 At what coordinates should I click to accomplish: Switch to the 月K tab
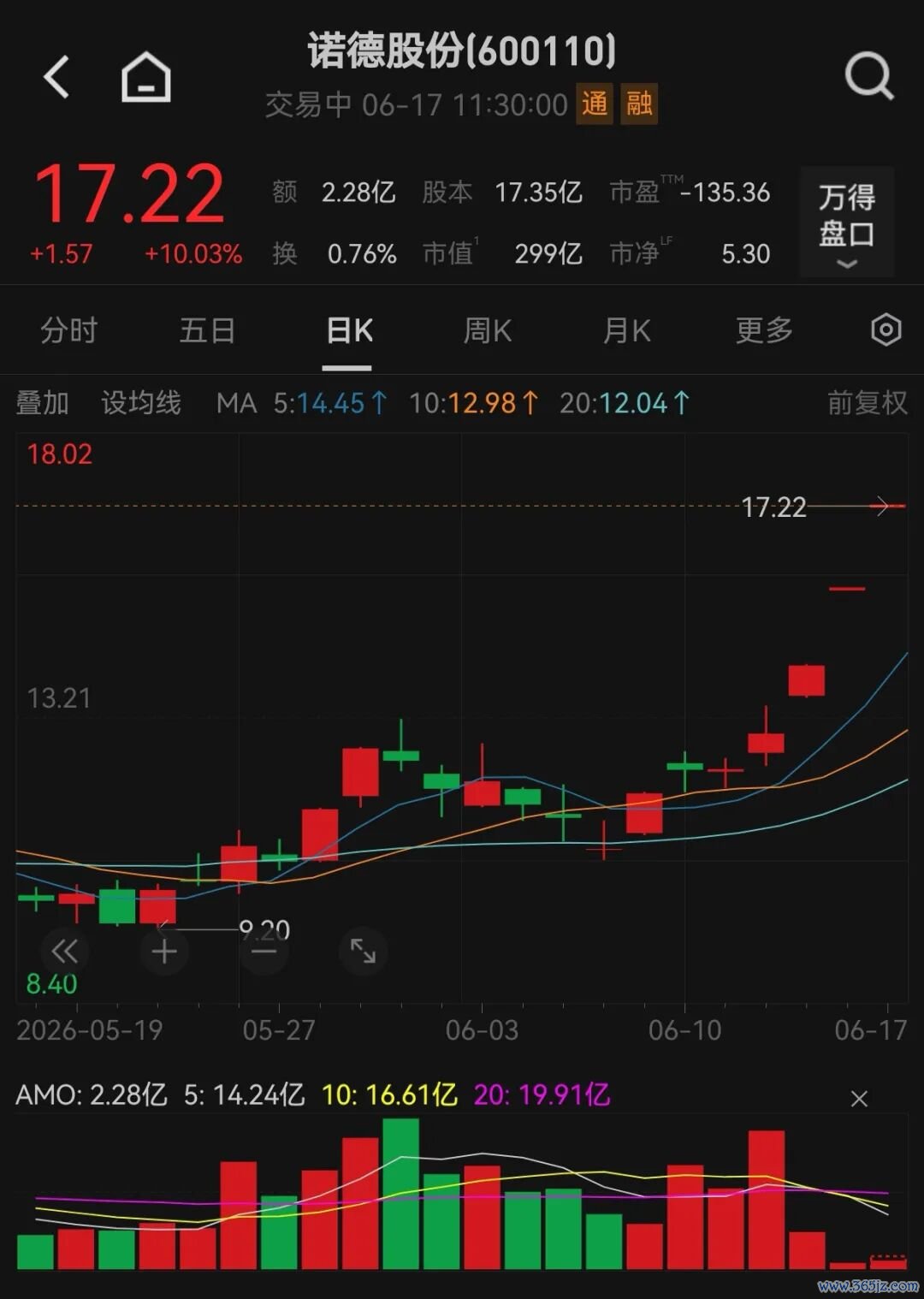pyautogui.click(x=626, y=330)
